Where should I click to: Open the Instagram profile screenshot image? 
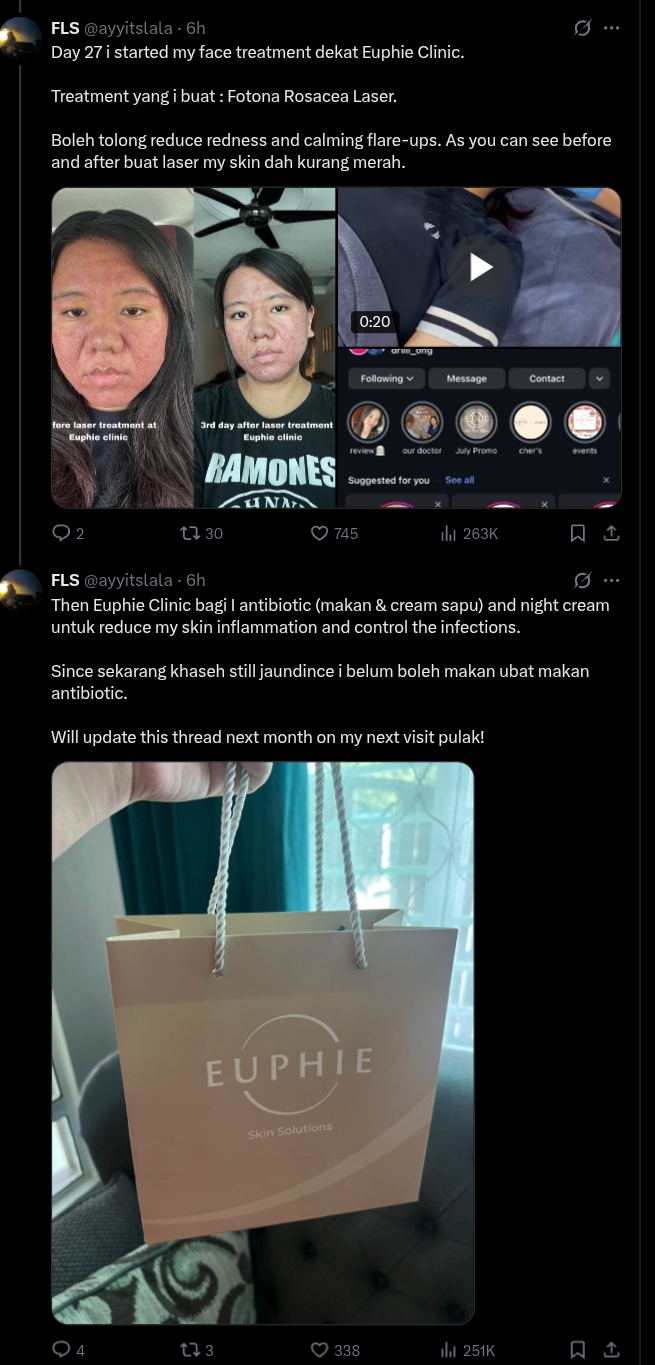480,428
